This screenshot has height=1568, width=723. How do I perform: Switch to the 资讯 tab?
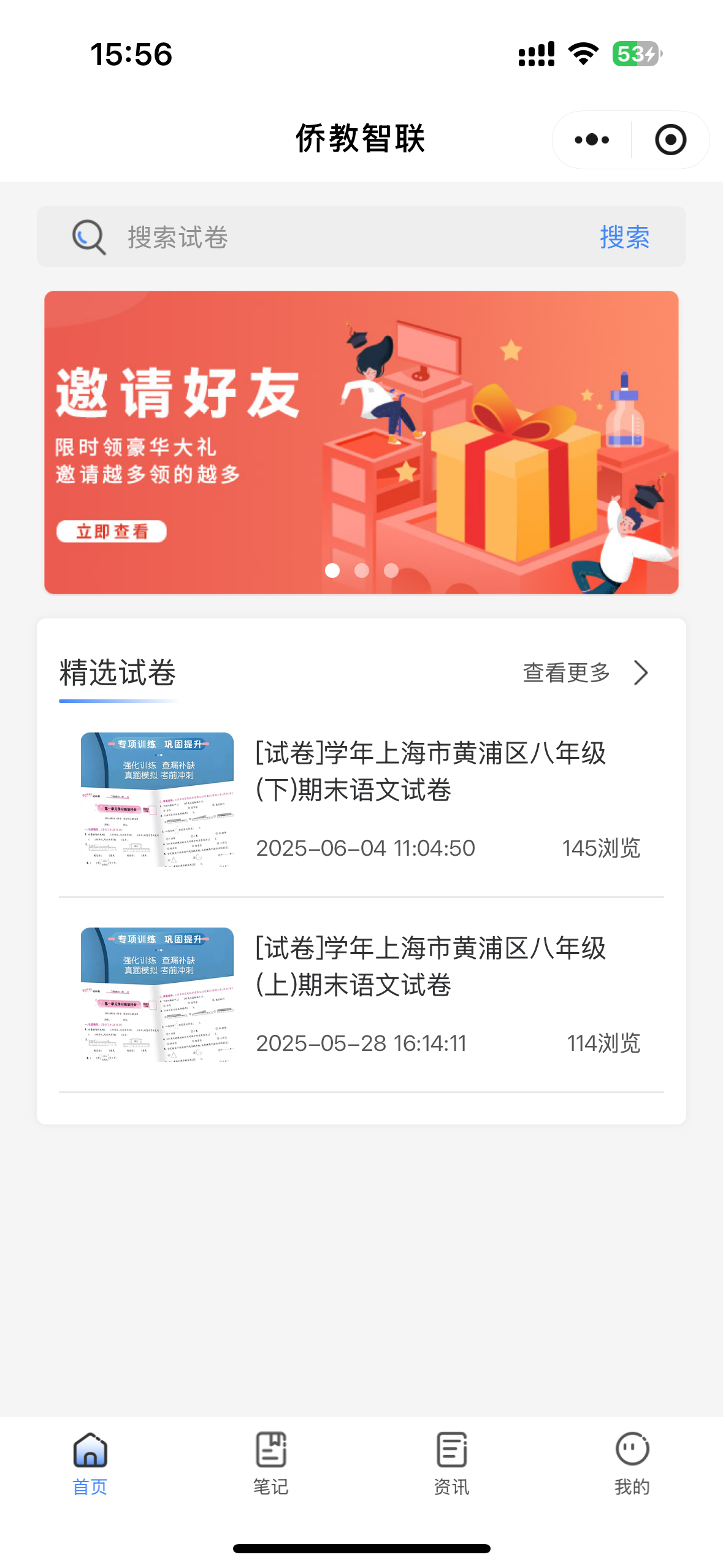[x=451, y=1464]
